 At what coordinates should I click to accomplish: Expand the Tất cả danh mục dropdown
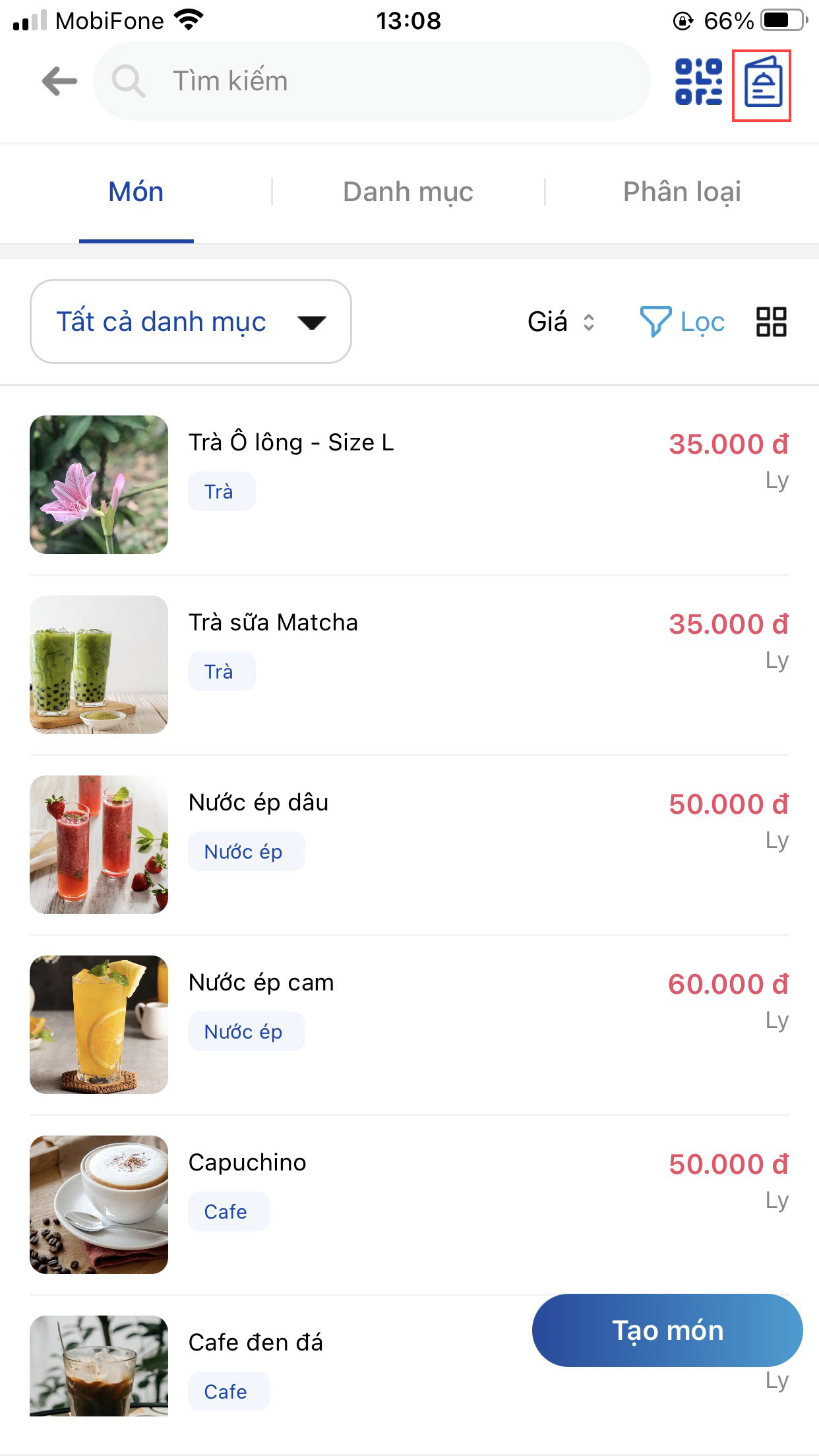point(191,322)
